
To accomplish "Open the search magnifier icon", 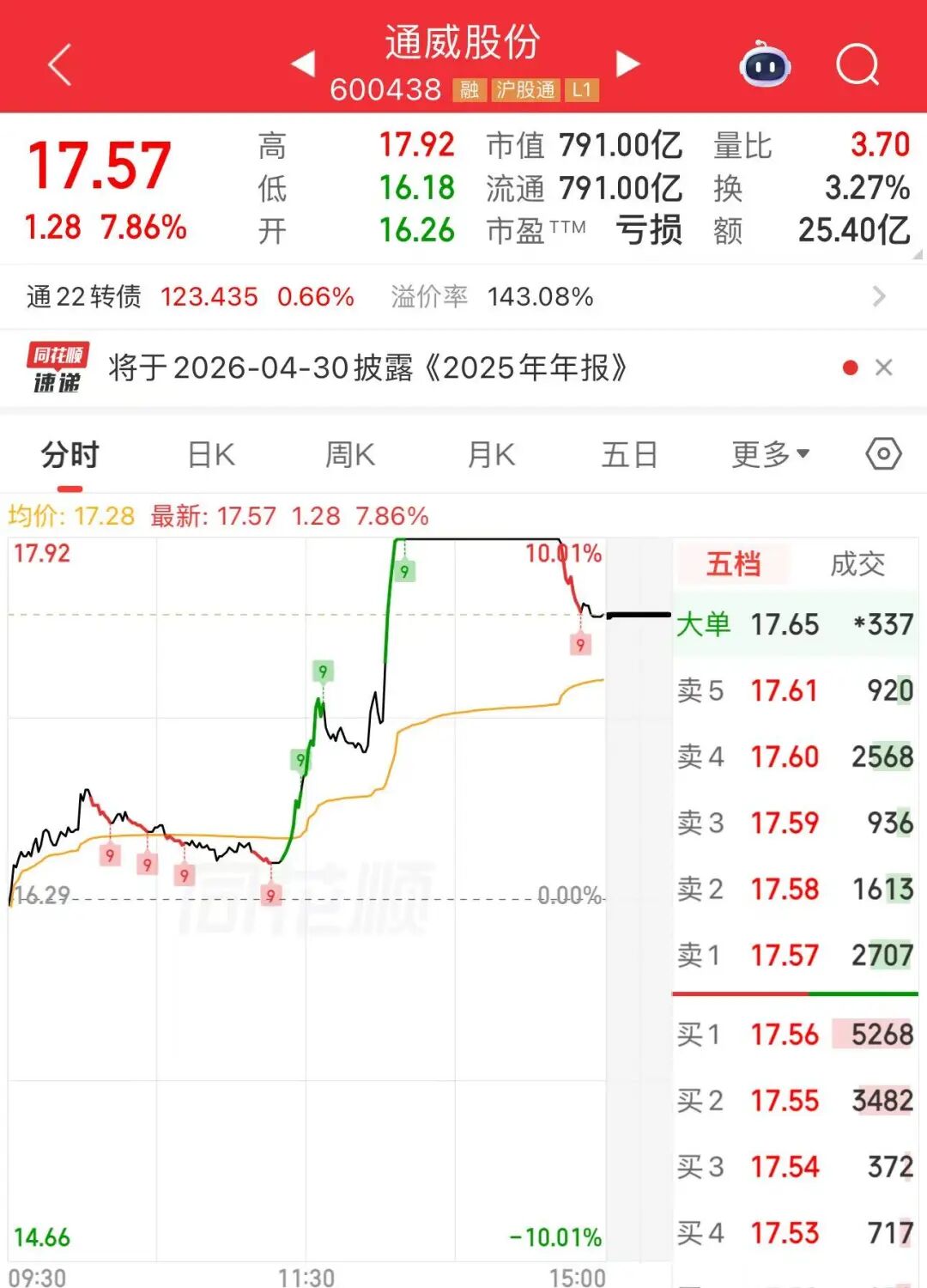I will (857, 64).
